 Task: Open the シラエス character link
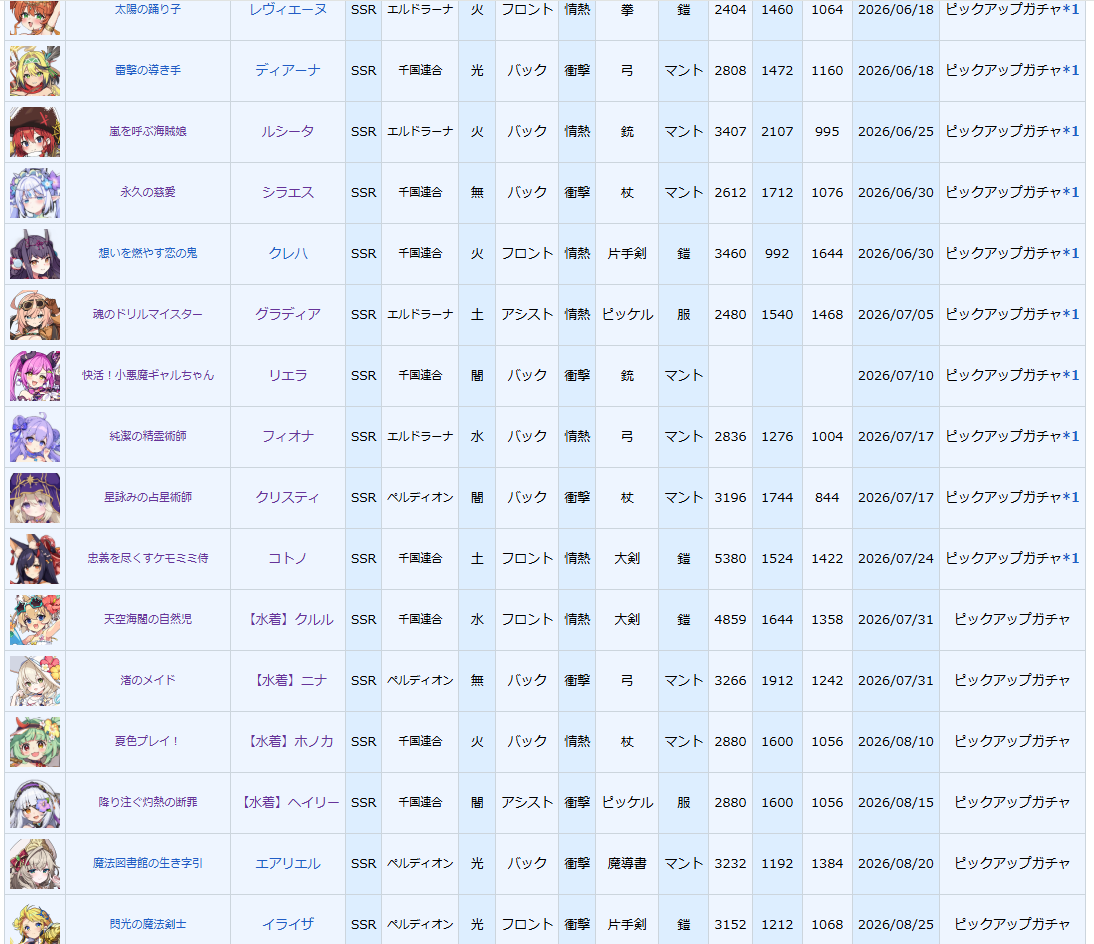click(288, 193)
